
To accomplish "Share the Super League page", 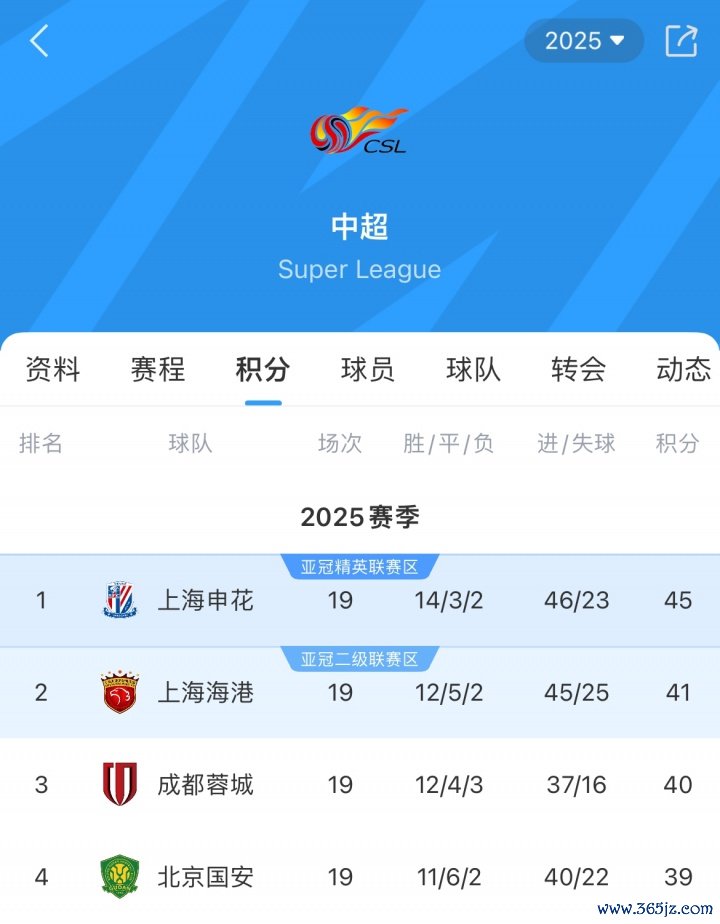I will pos(681,41).
